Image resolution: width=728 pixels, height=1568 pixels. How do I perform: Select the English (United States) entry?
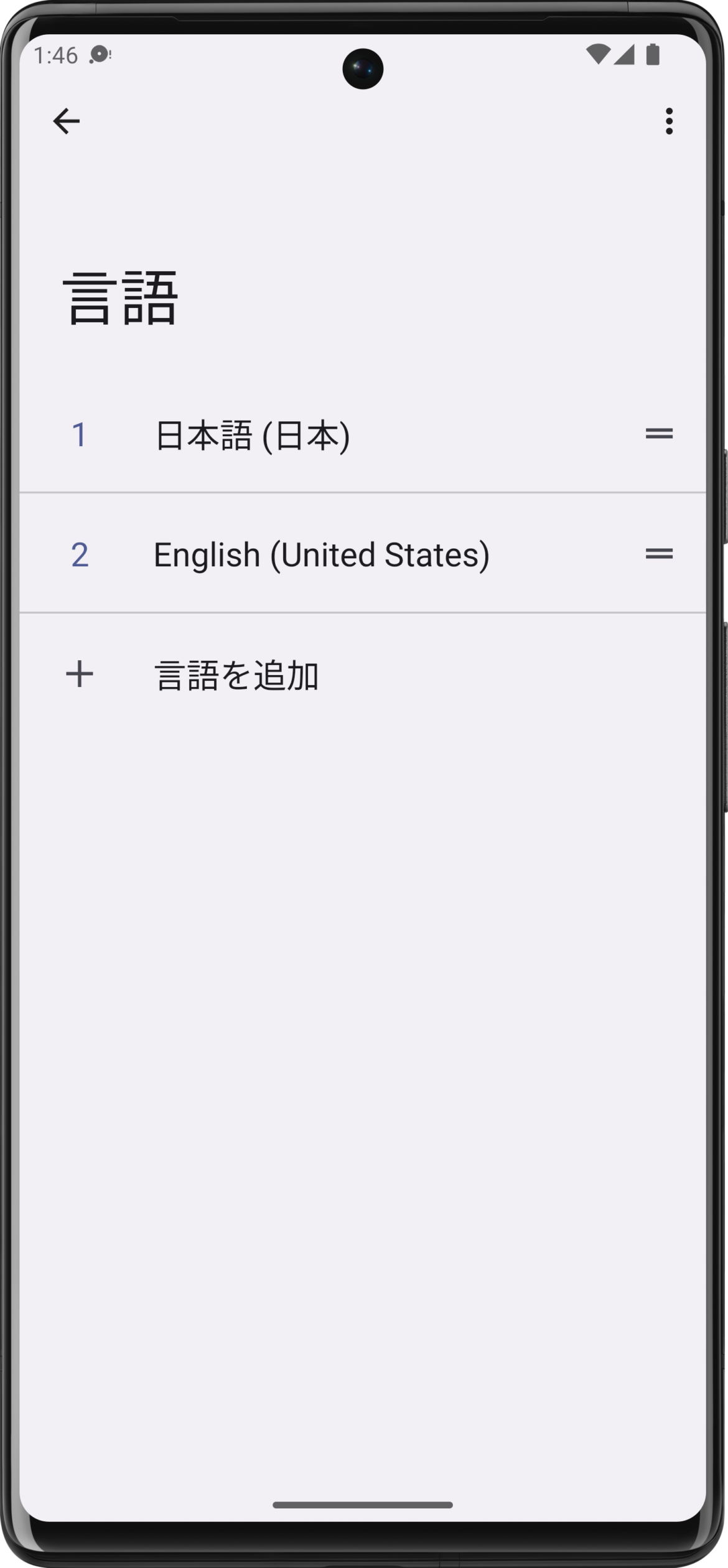pos(322,554)
